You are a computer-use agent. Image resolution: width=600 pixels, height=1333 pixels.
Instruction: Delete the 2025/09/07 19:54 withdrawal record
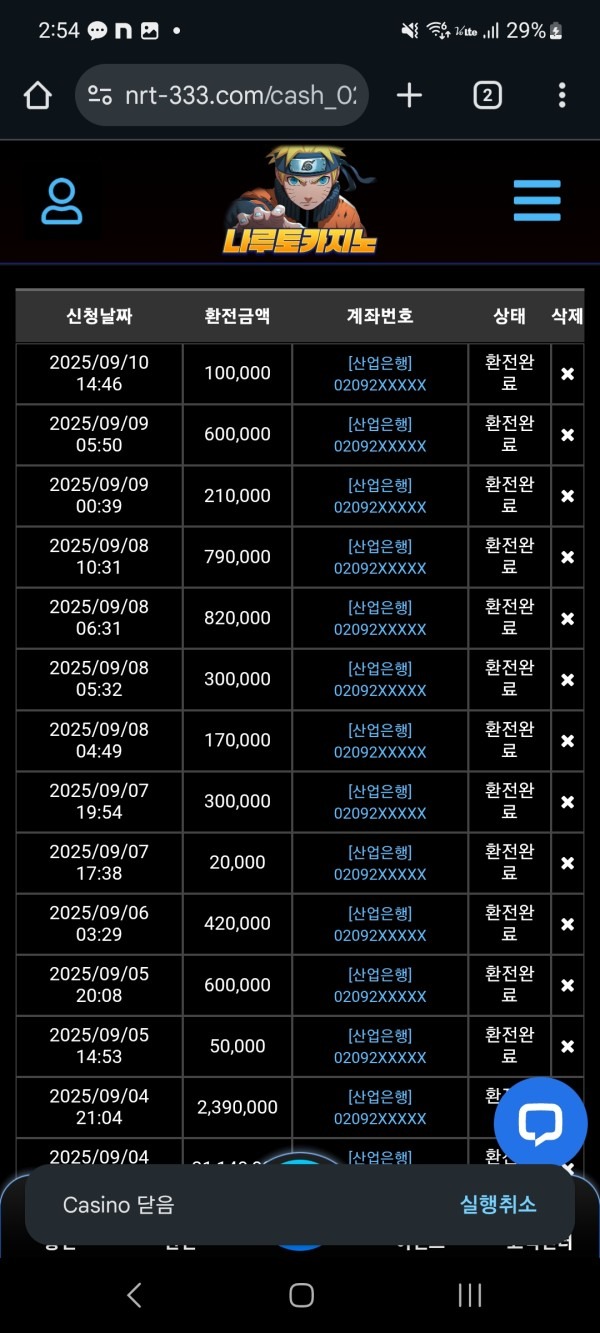(567, 802)
